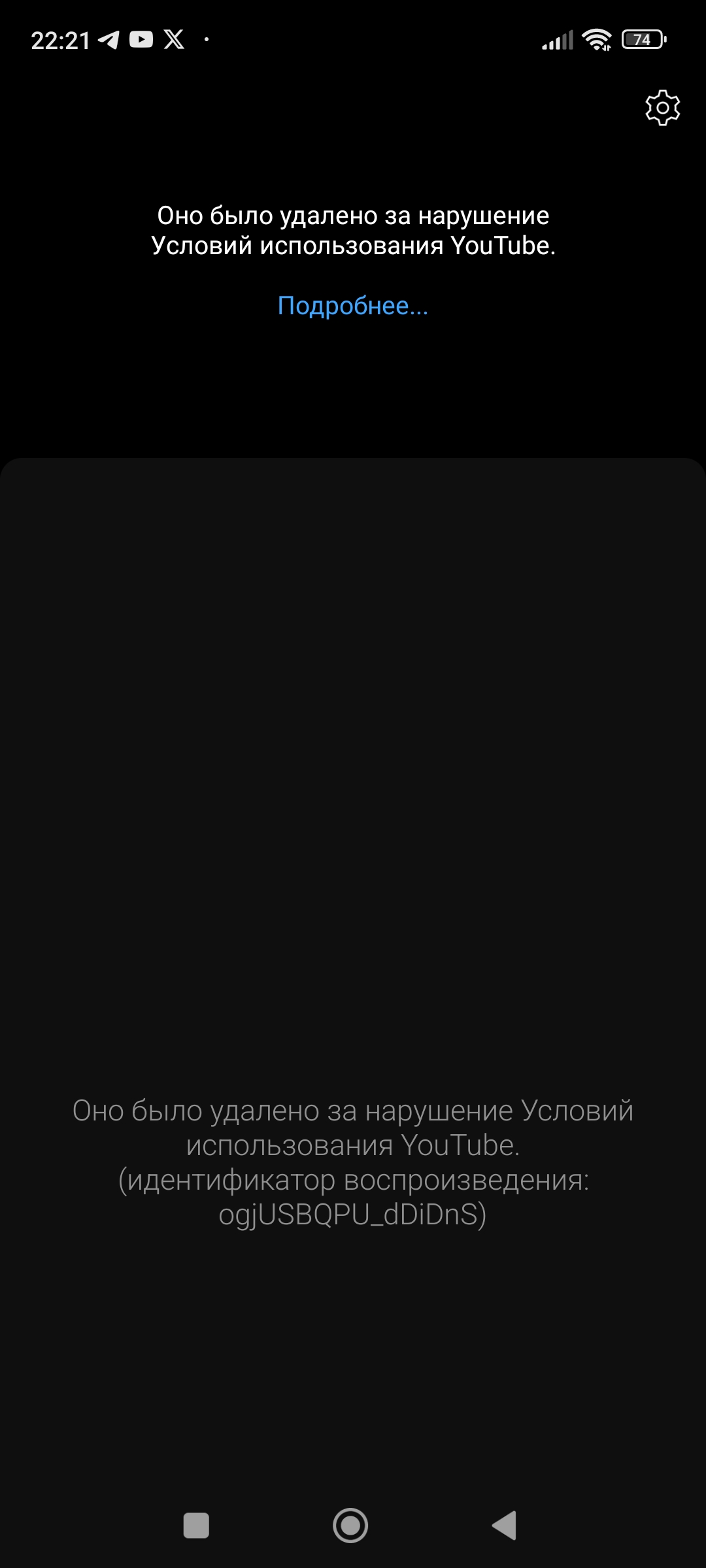Tap the system home button
The height and width of the screenshot is (1568, 706).
tap(350, 1526)
